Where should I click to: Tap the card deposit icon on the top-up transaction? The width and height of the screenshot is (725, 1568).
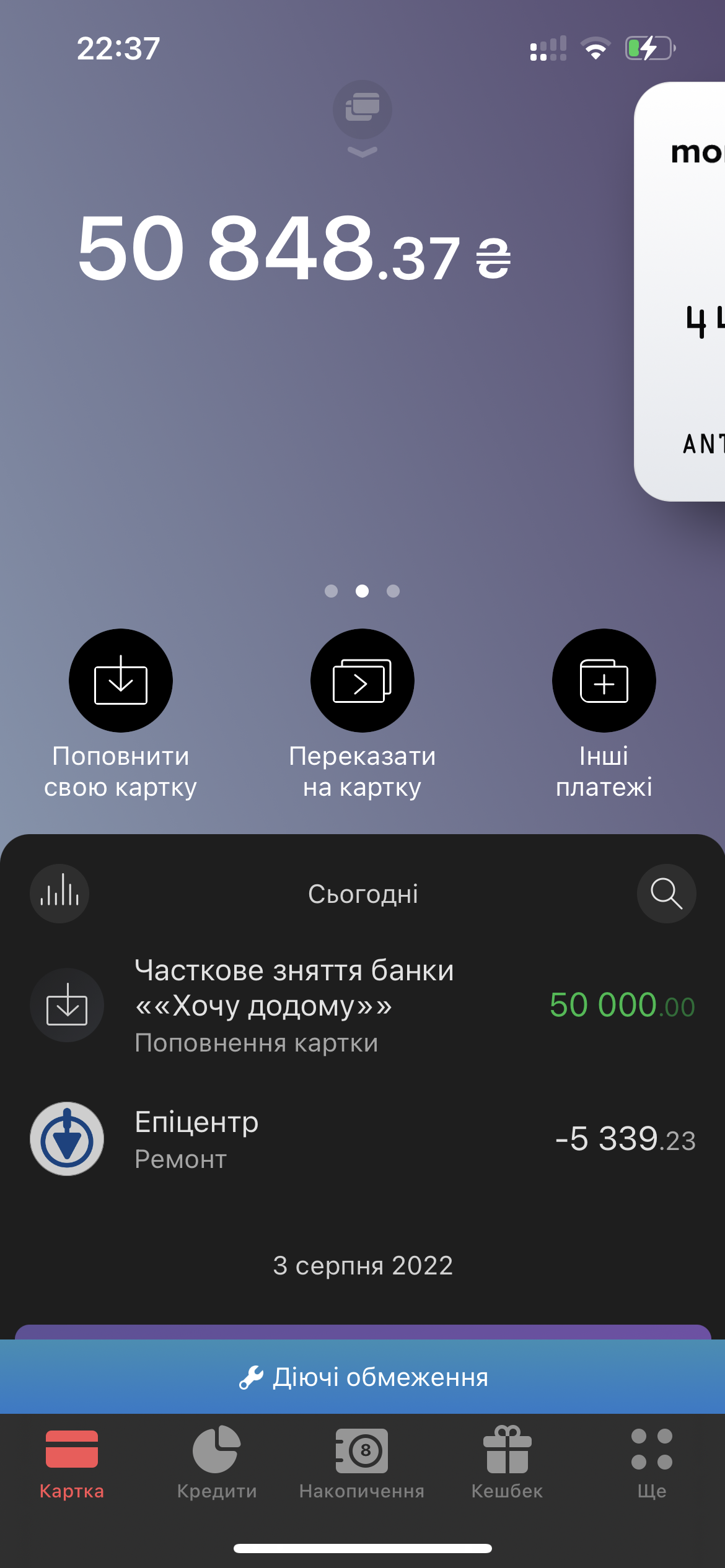[x=66, y=1005]
